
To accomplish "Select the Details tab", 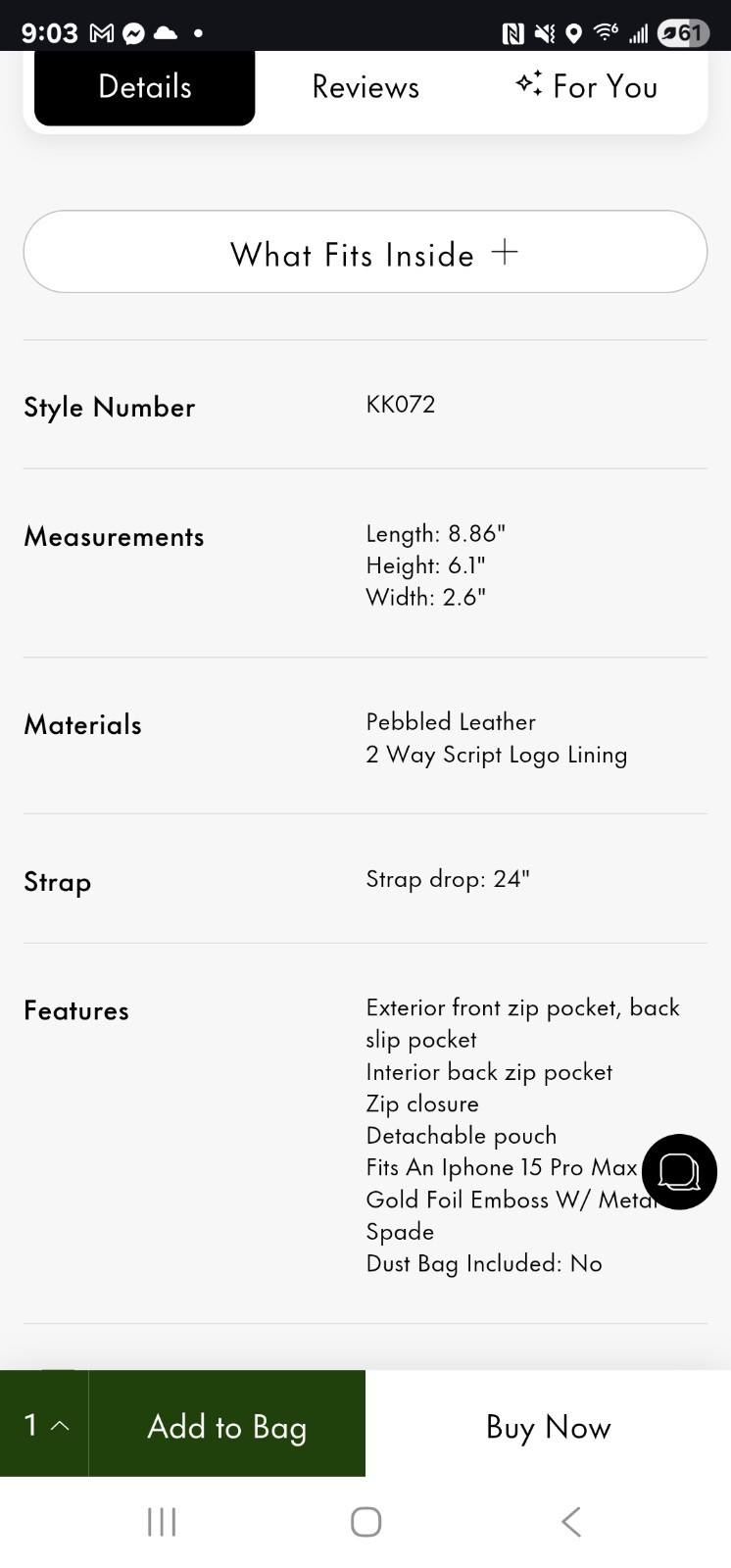I will tap(145, 87).
